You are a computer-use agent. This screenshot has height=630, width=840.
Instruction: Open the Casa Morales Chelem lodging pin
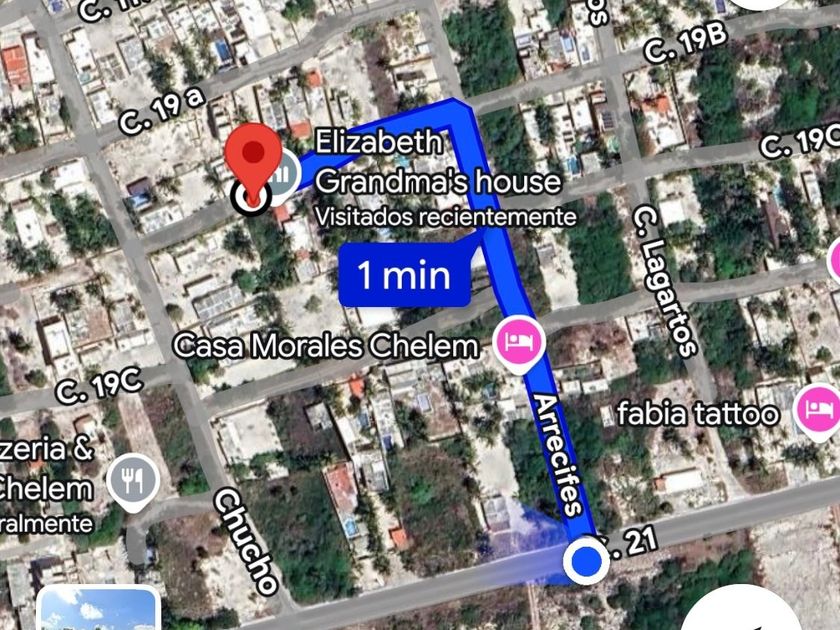[519, 343]
